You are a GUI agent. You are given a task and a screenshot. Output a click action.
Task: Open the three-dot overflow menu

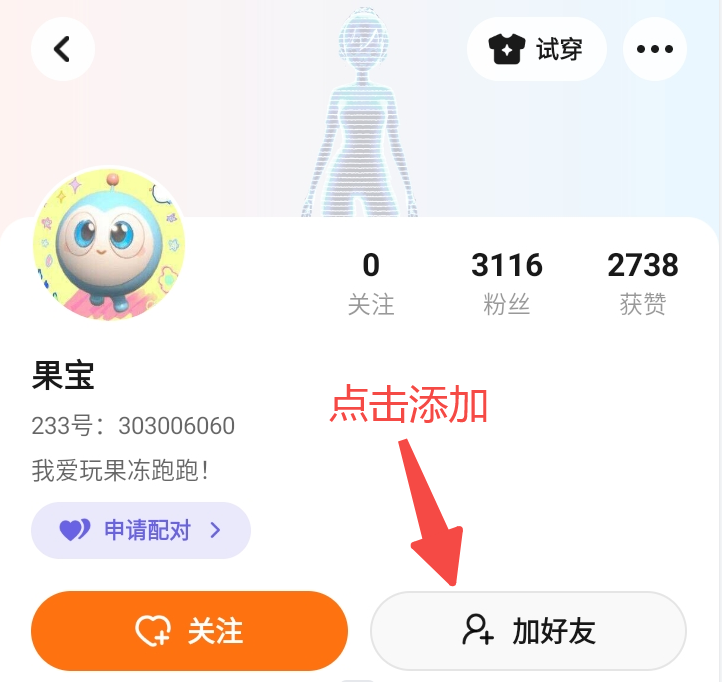click(654, 48)
